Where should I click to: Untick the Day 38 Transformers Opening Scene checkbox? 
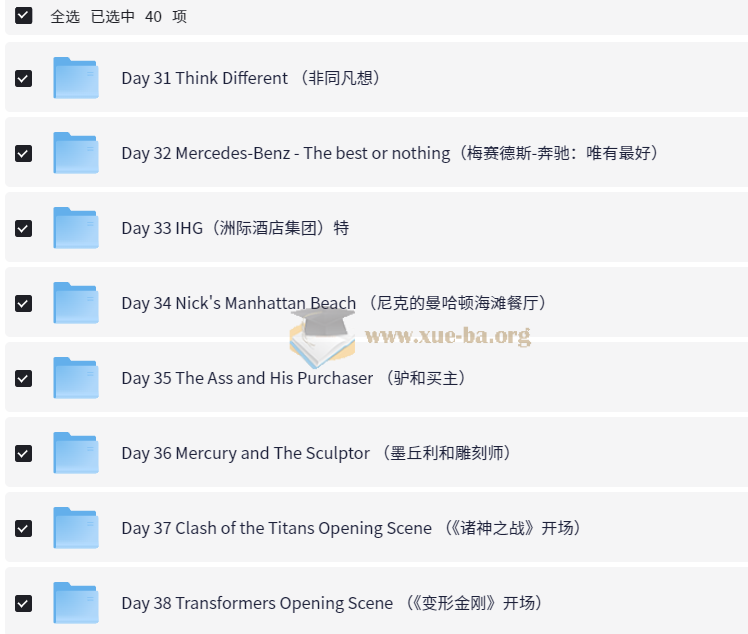click(24, 603)
